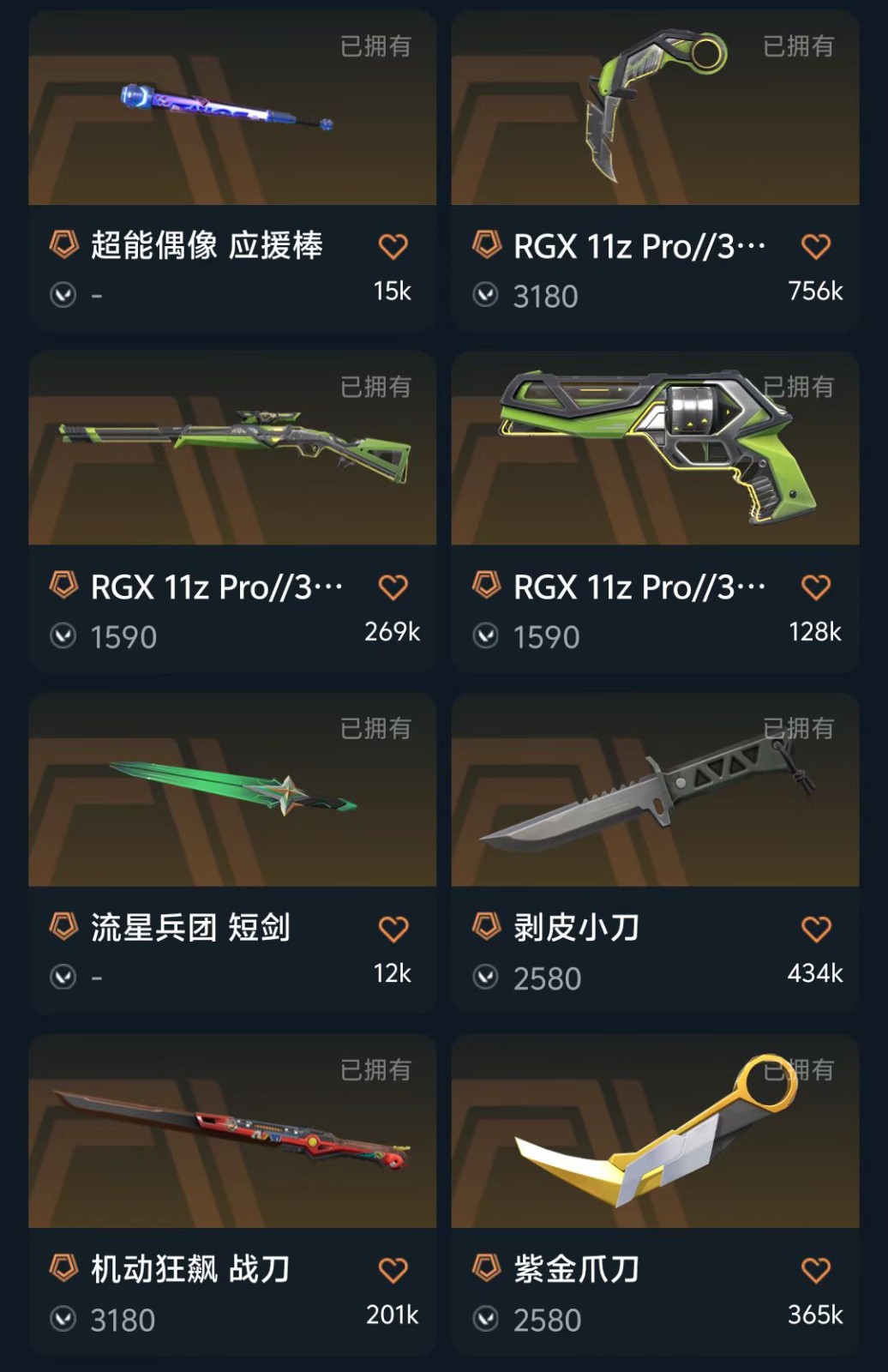Like the RGX skin showing 128k likes
Image resolution: width=888 pixels, height=1372 pixels.
816,587
